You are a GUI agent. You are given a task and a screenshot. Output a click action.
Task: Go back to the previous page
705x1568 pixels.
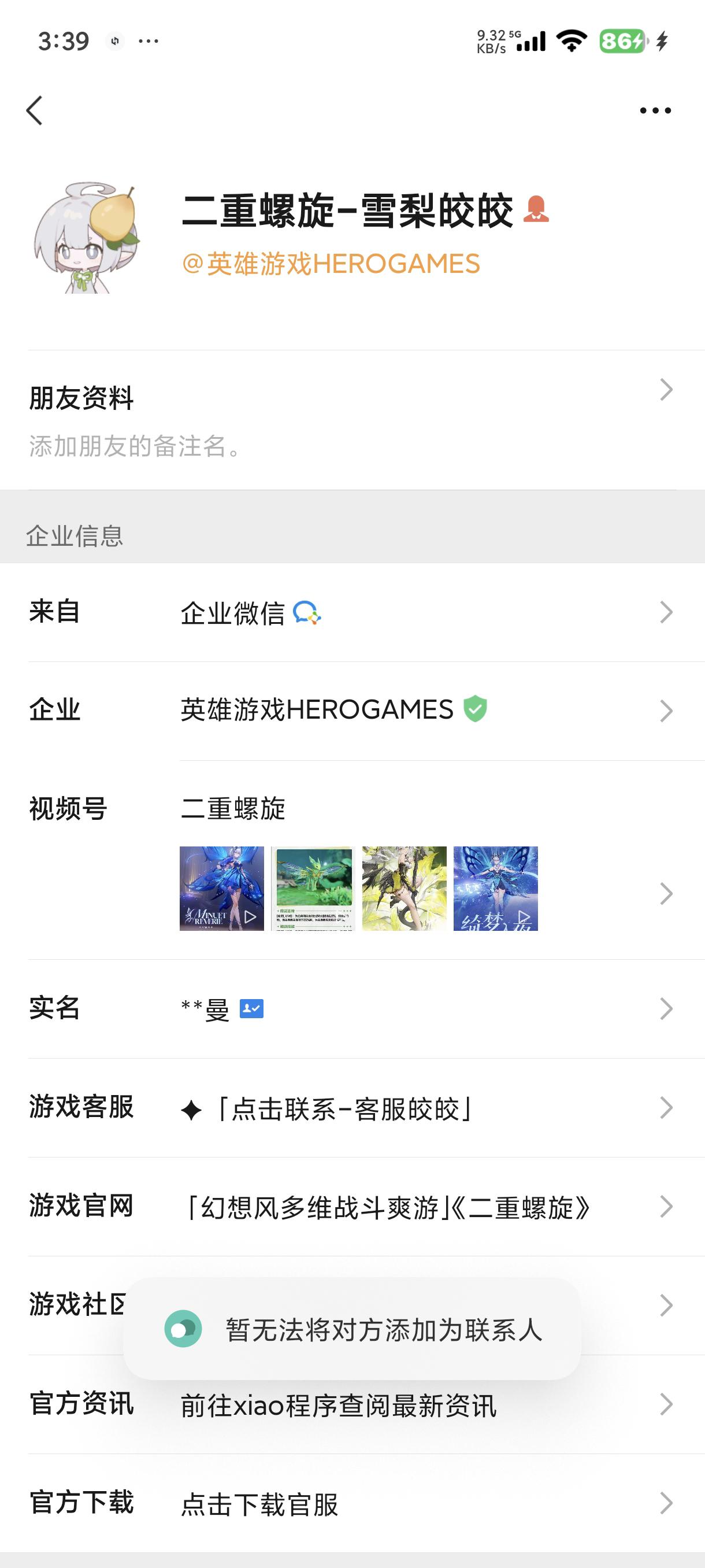point(35,110)
